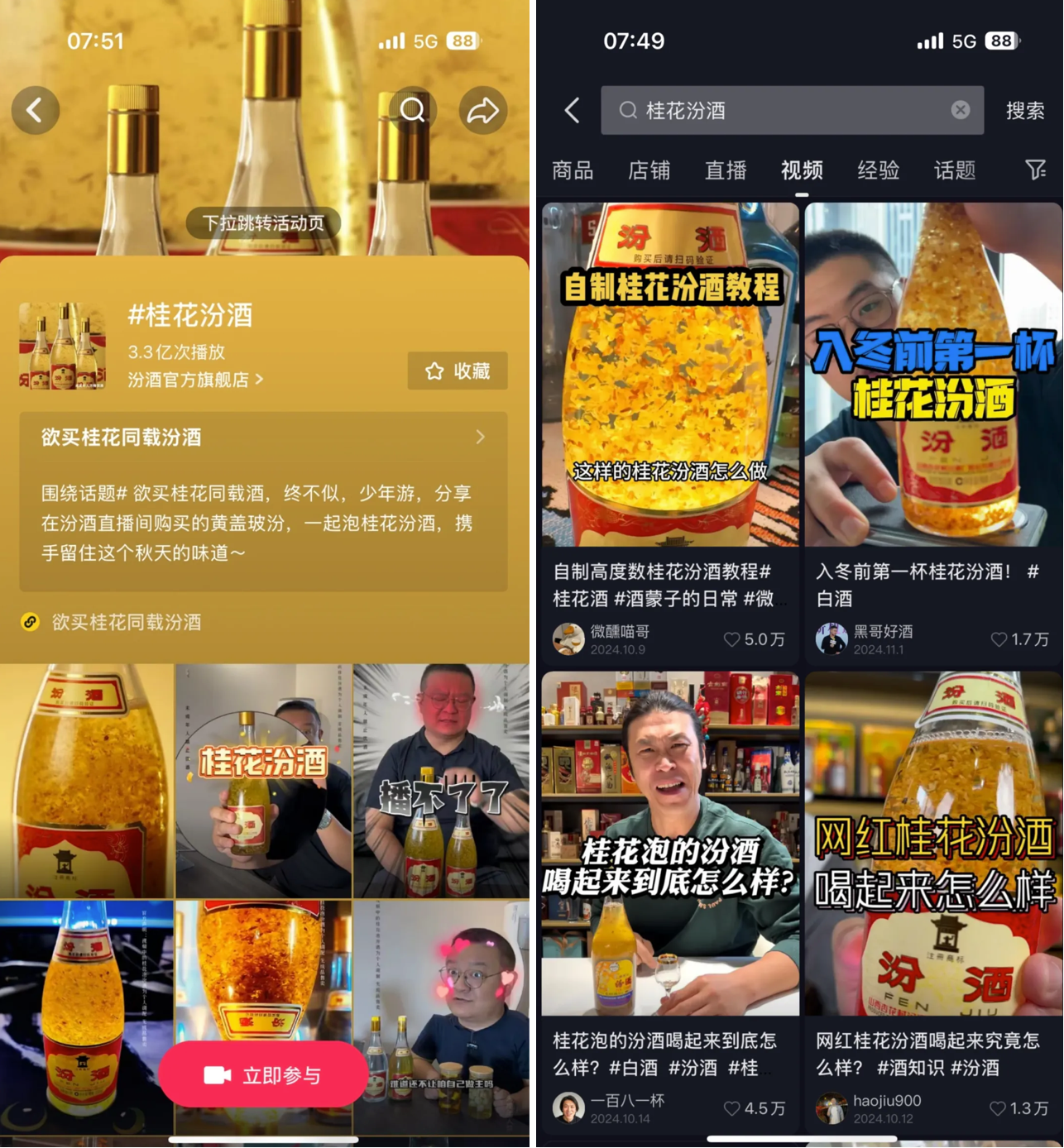Open 汾酒官方旗舰店 store link
Screen dimensions: 1064x1148
[195, 380]
